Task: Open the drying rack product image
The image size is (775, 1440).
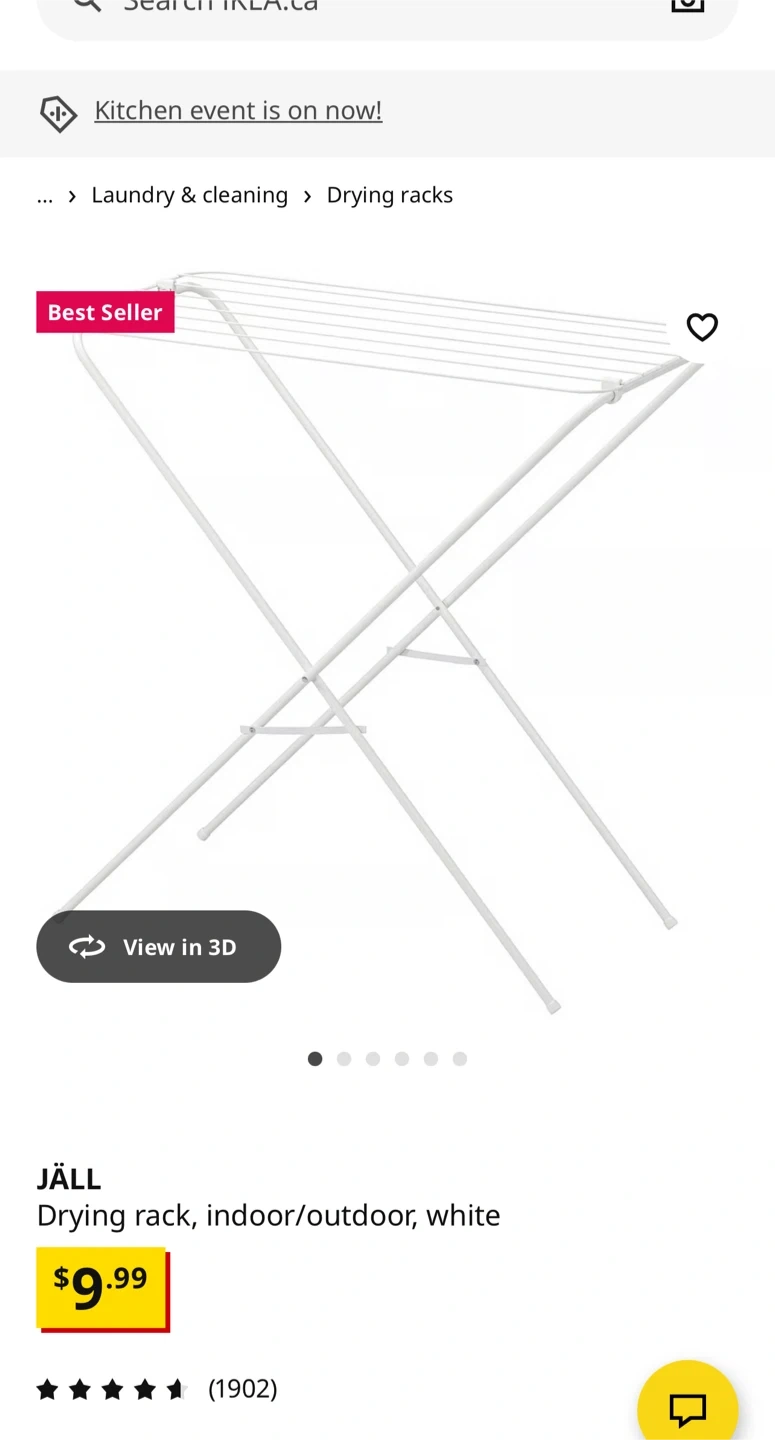Action: tap(387, 640)
